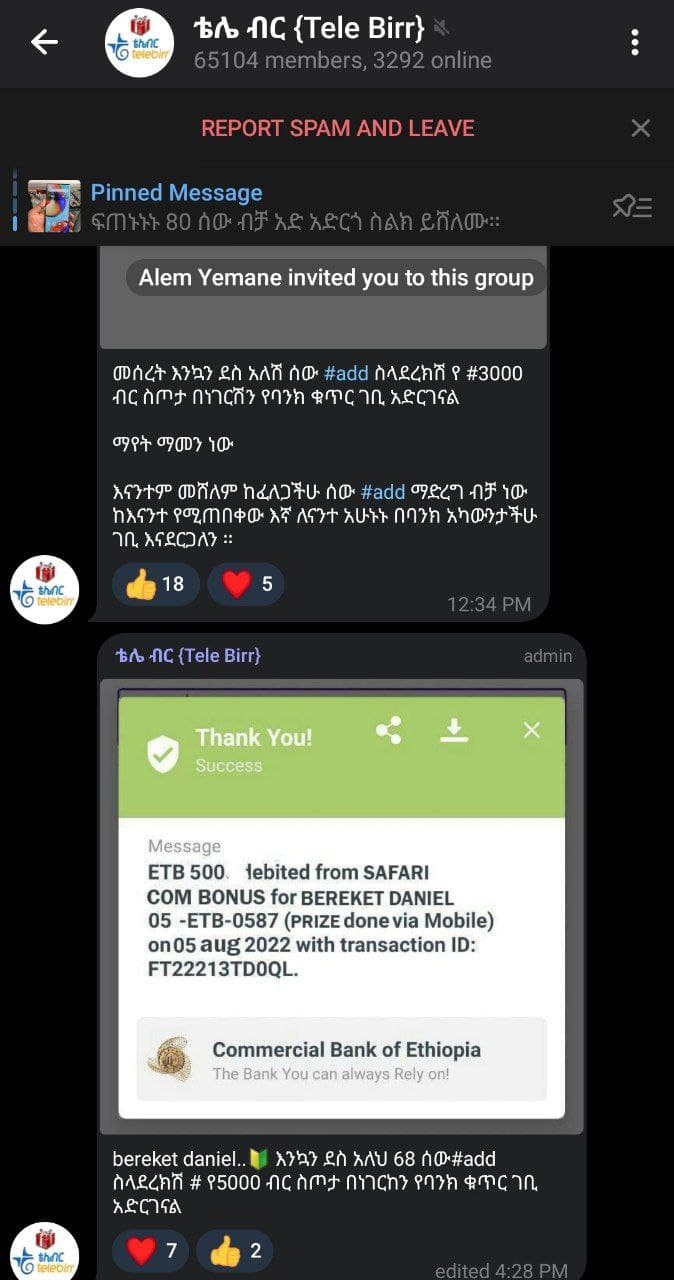React with the heart showing 5
The height and width of the screenshot is (1280, 674).
pos(246,584)
